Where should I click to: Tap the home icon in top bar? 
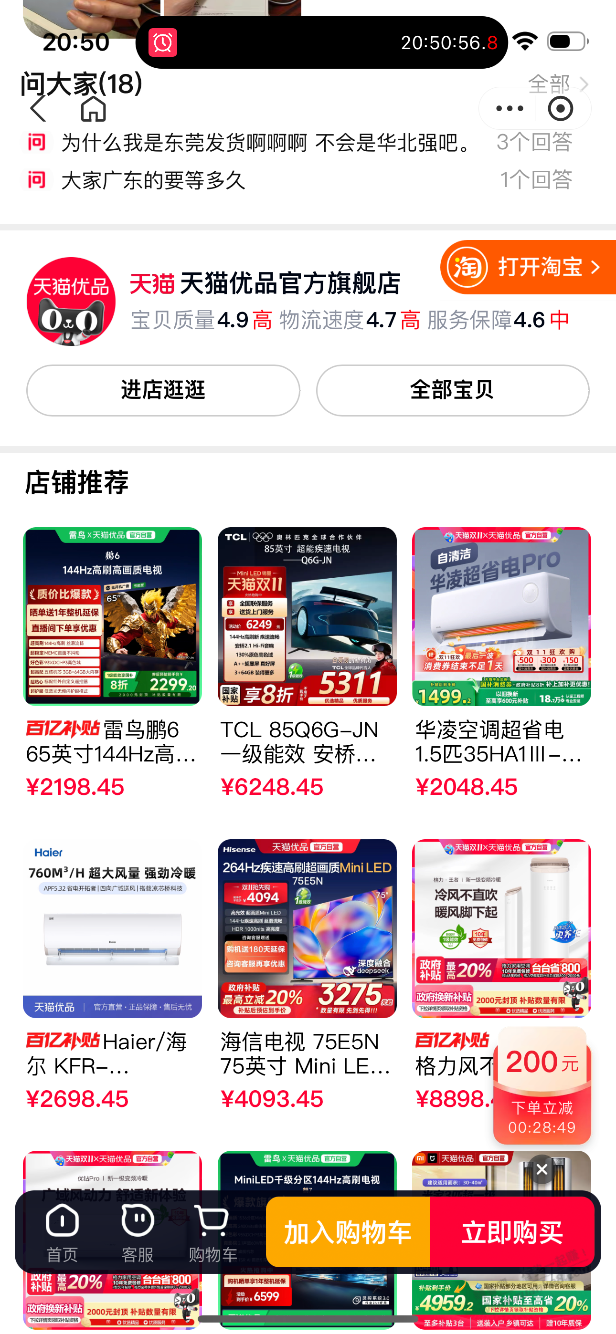click(x=93, y=108)
